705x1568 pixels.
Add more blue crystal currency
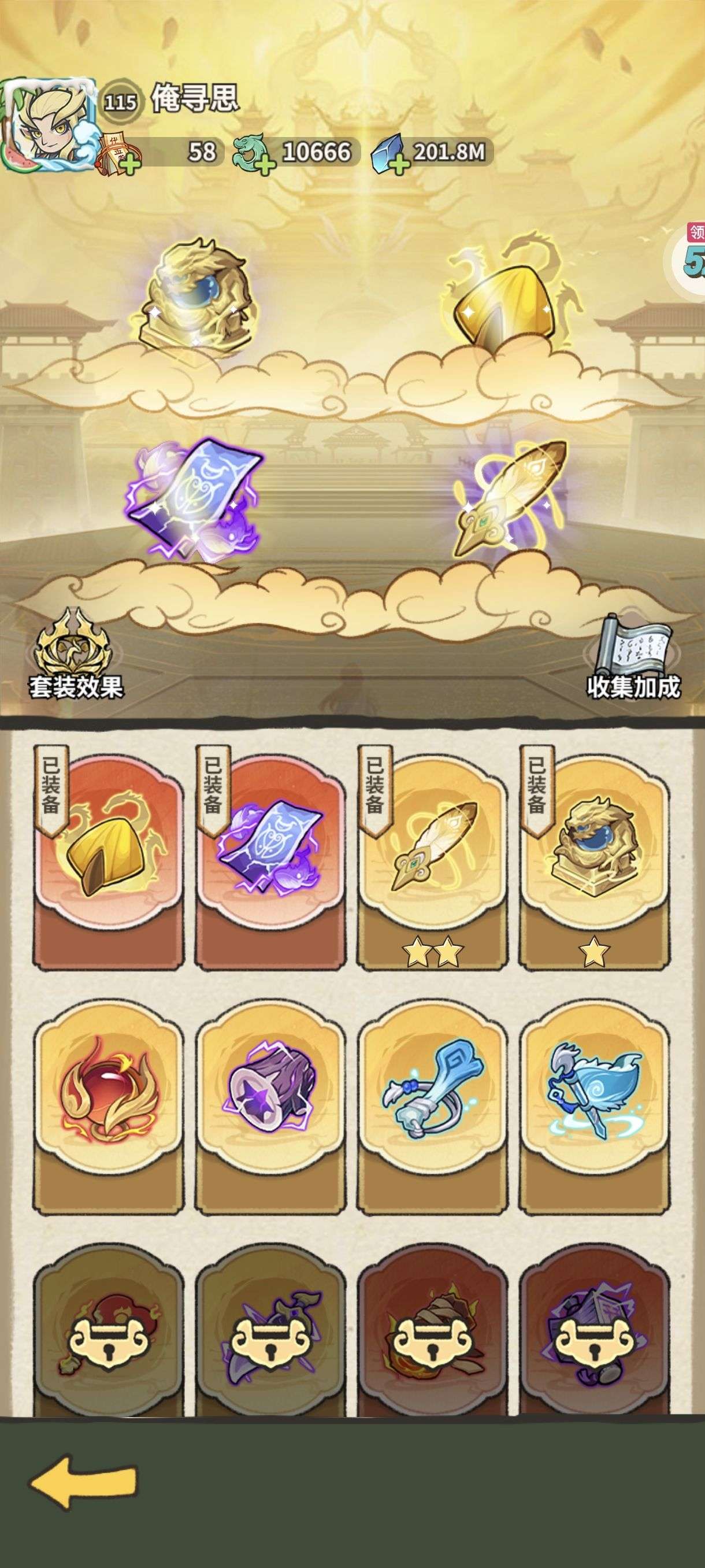coord(398,164)
